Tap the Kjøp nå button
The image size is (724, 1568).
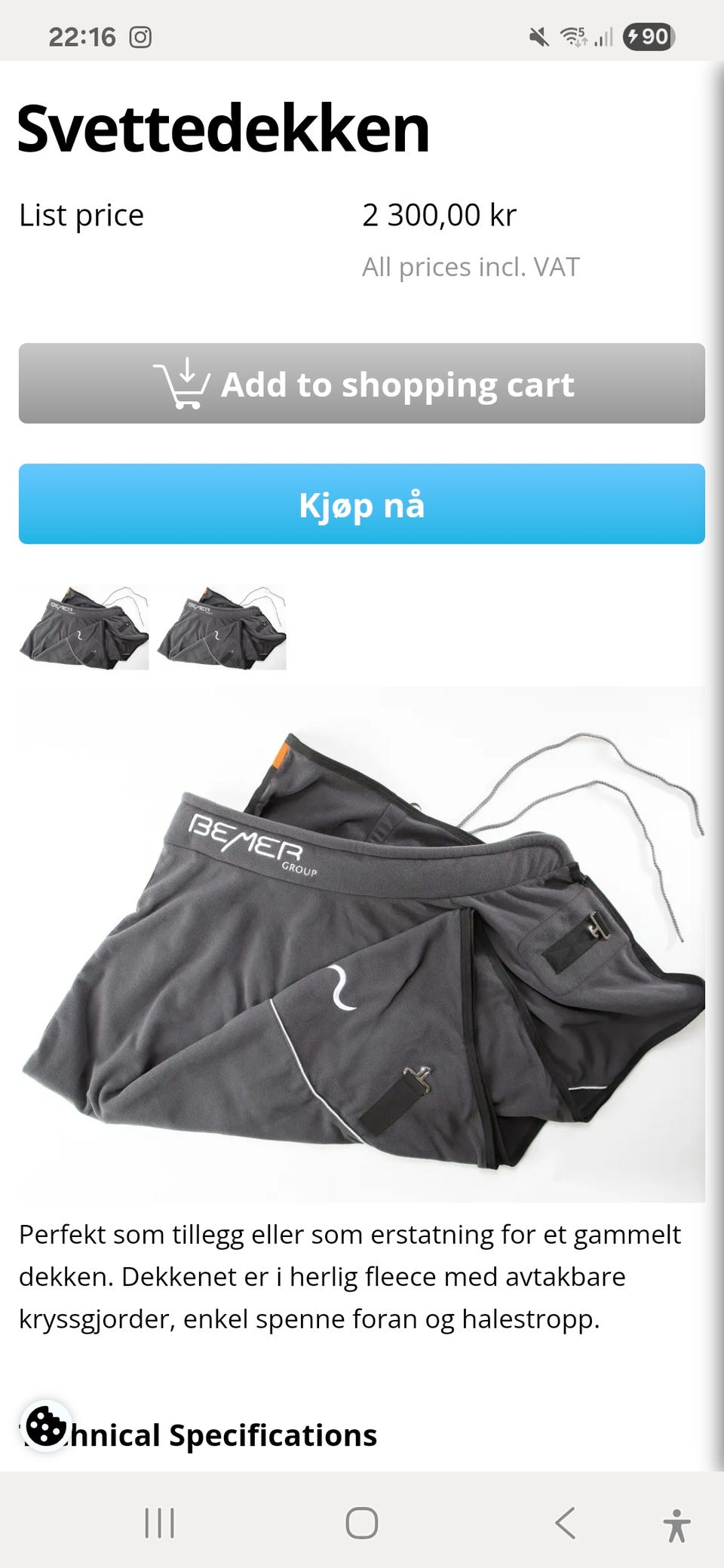(362, 504)
